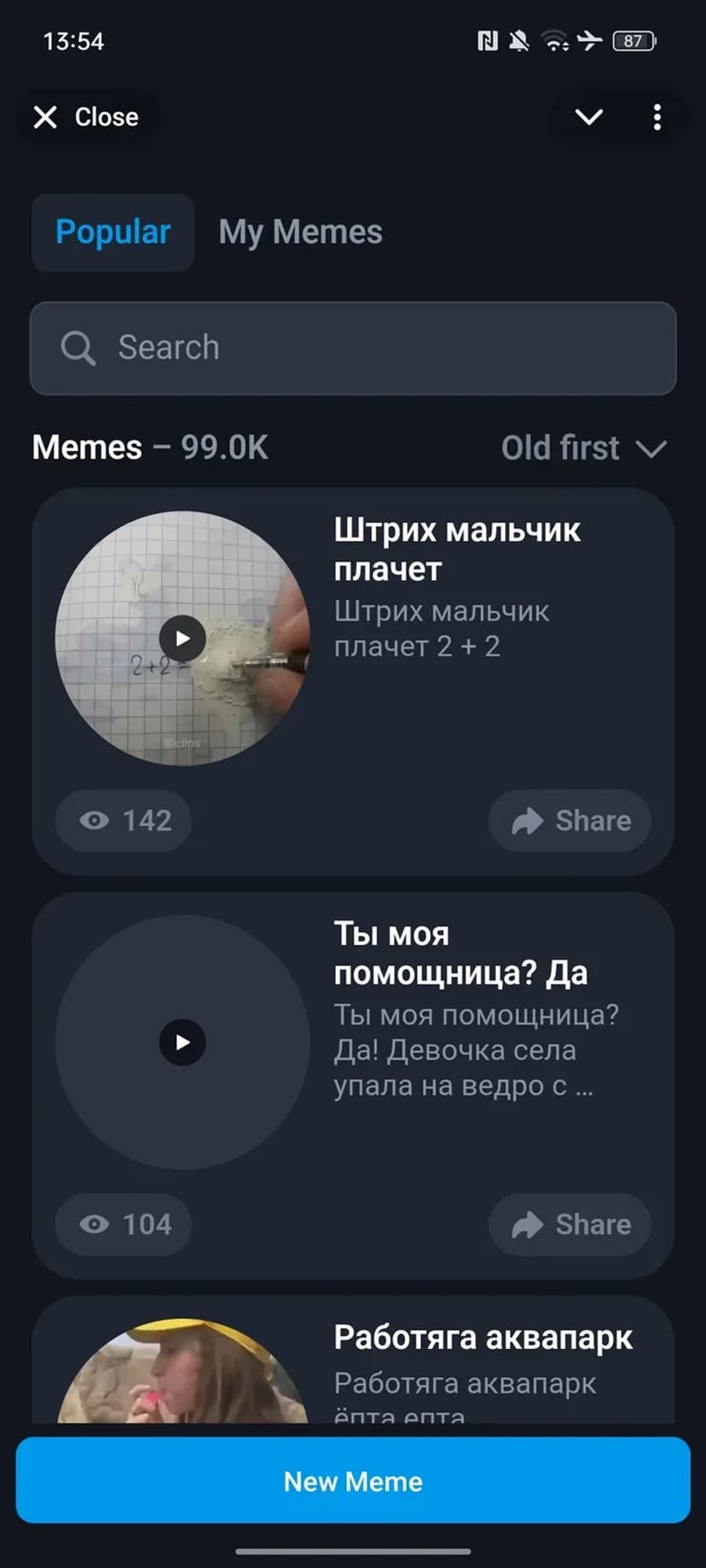Open the three-dot overflow menu
Image resolution: width=706 pixels, height=1568 pixels.
(657, 117)
